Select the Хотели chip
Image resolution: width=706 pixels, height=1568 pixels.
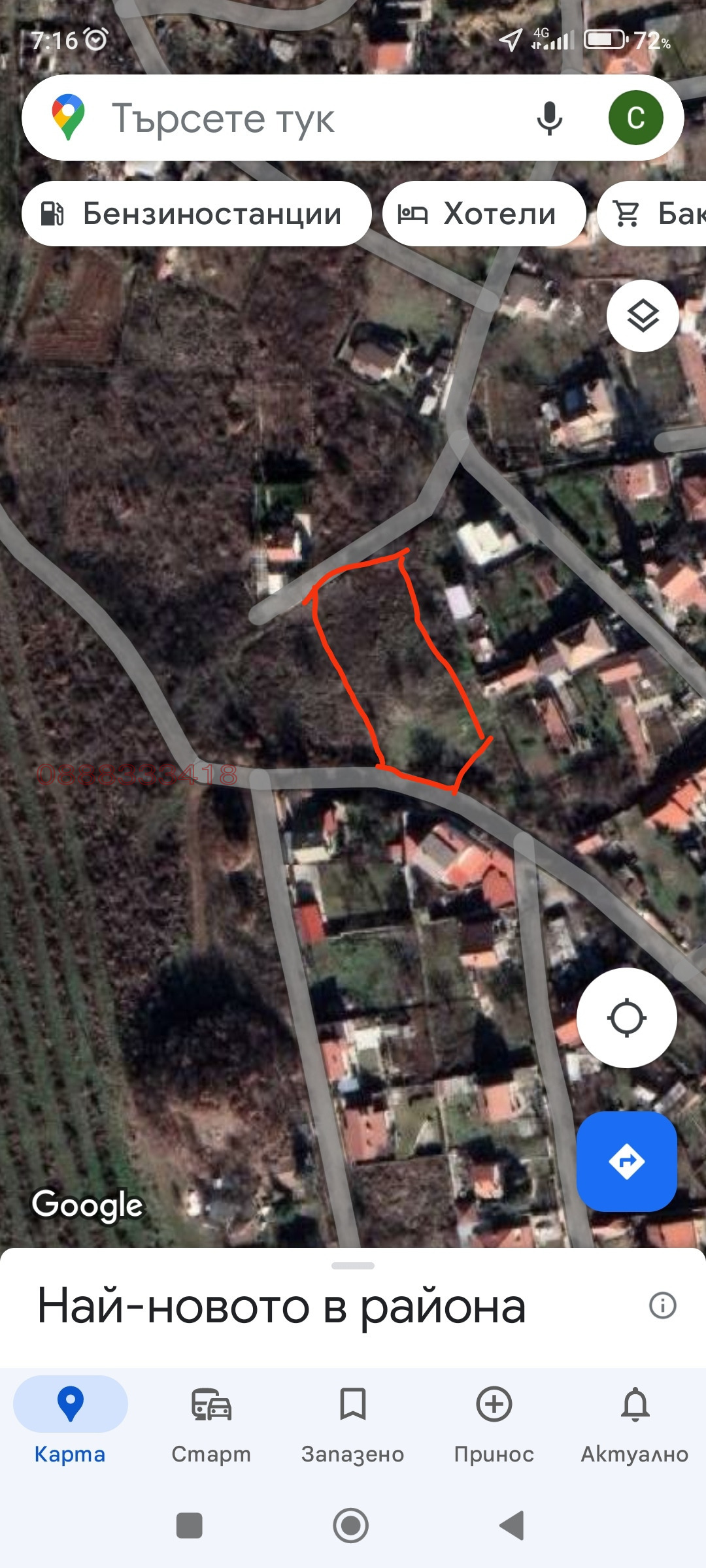point(484,214)
